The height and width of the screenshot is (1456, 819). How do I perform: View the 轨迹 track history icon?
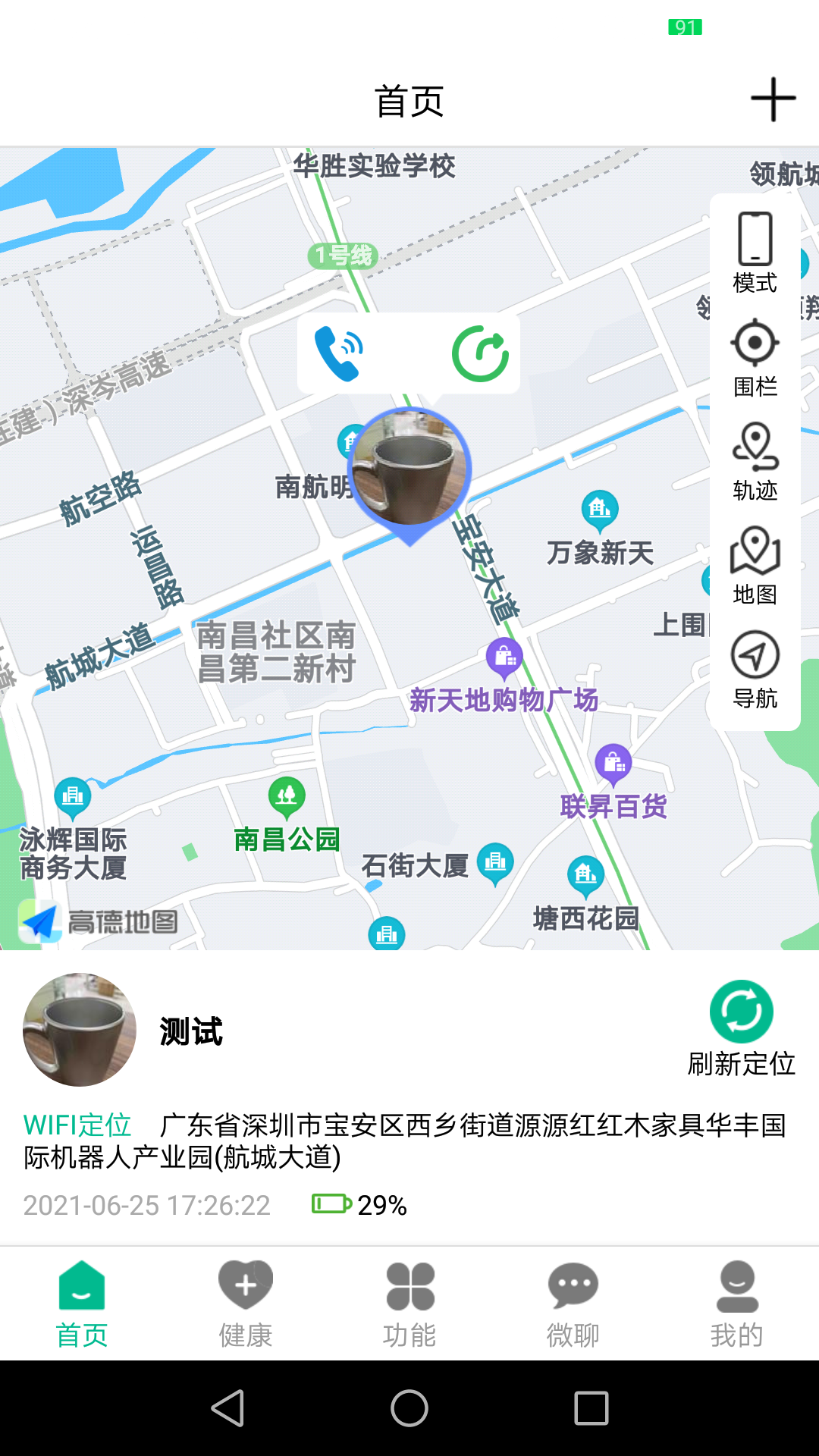(754, 455)
